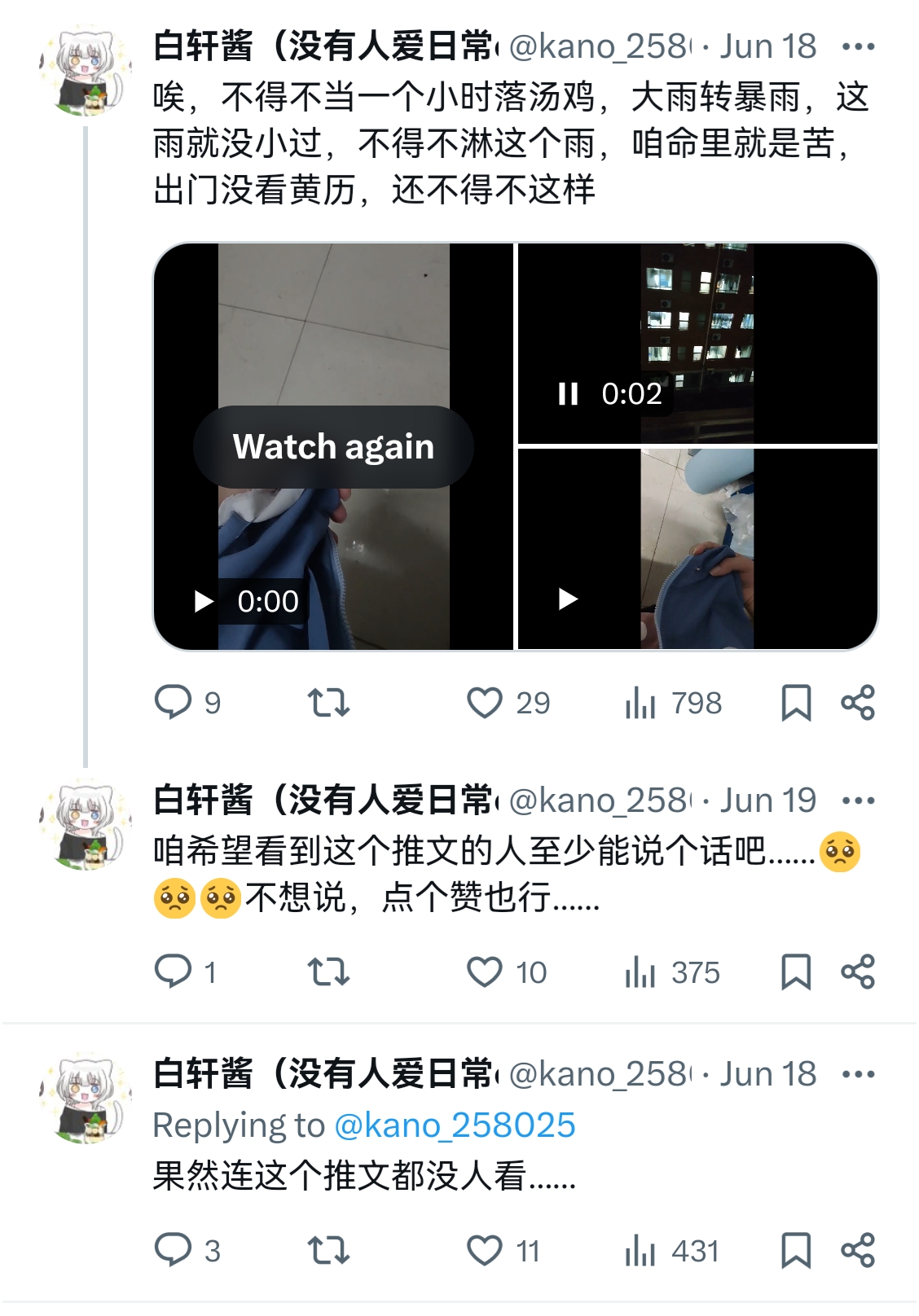Share the tweet with 431 views
Viewport: 919px width, 1316px height.
click(858, 1250)
